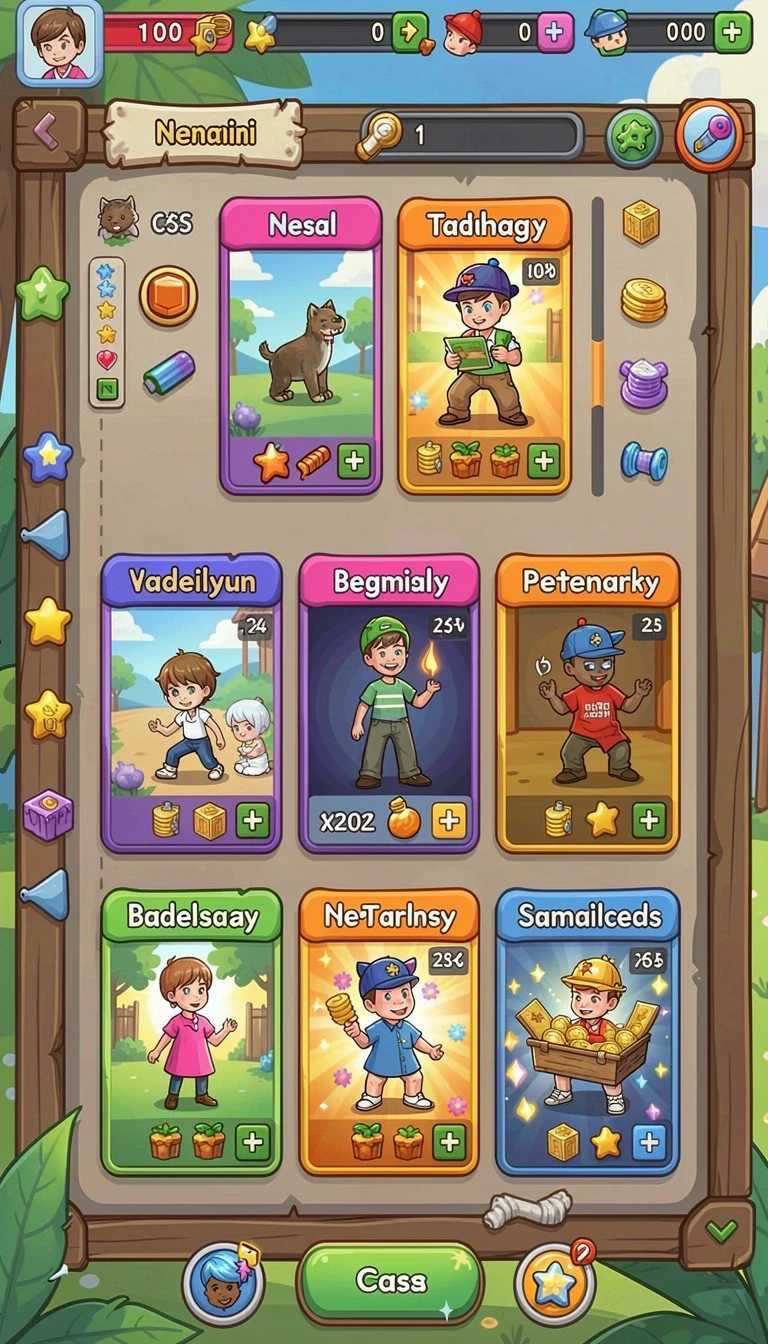
Task: Open the green round gear button
Action: click(x=634, y=137)
